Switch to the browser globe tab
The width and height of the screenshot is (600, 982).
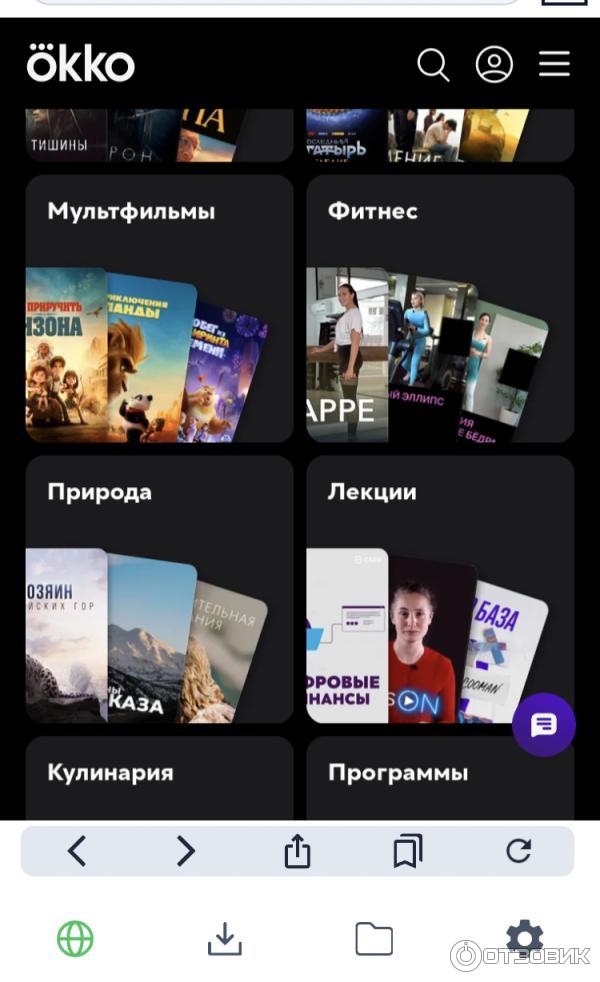coord(75,939)
